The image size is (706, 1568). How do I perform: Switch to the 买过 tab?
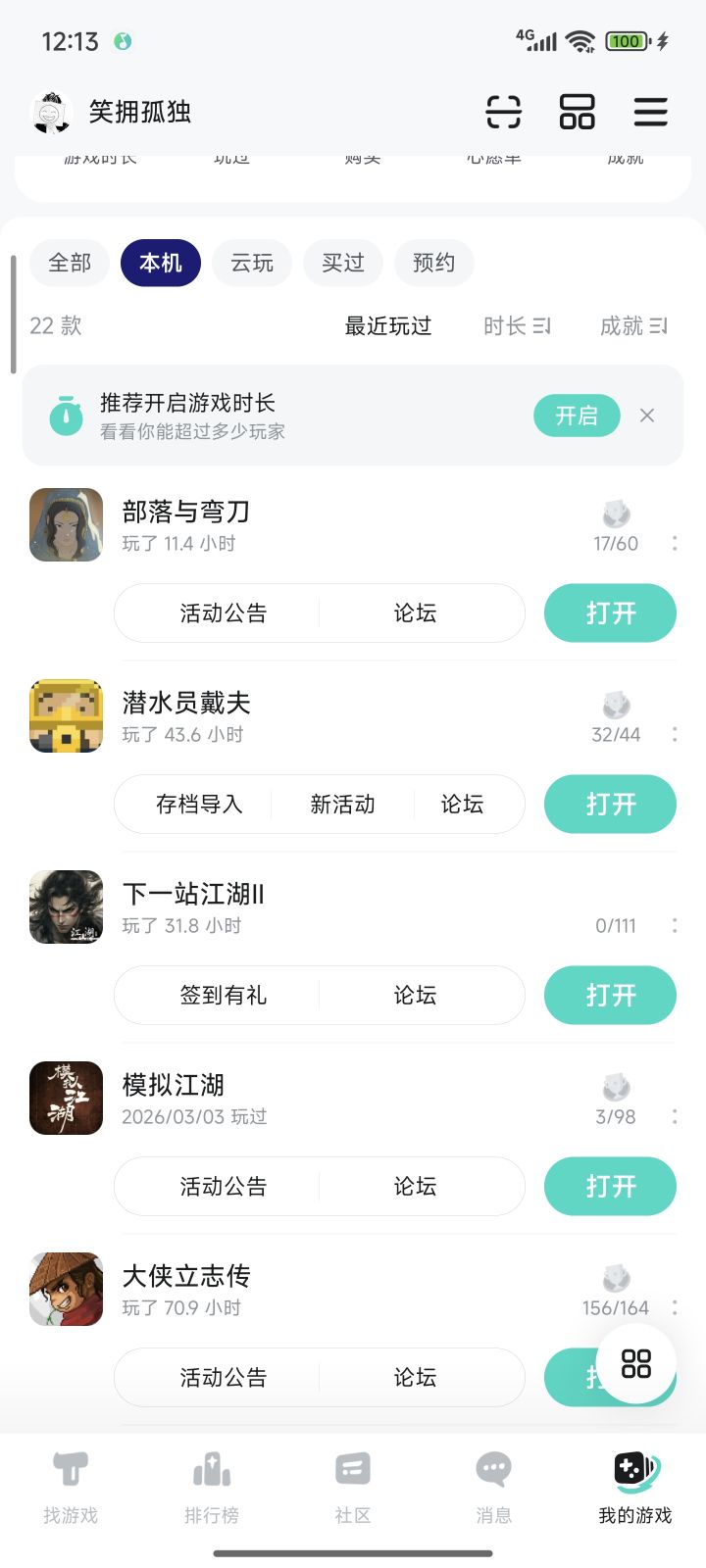342,263
